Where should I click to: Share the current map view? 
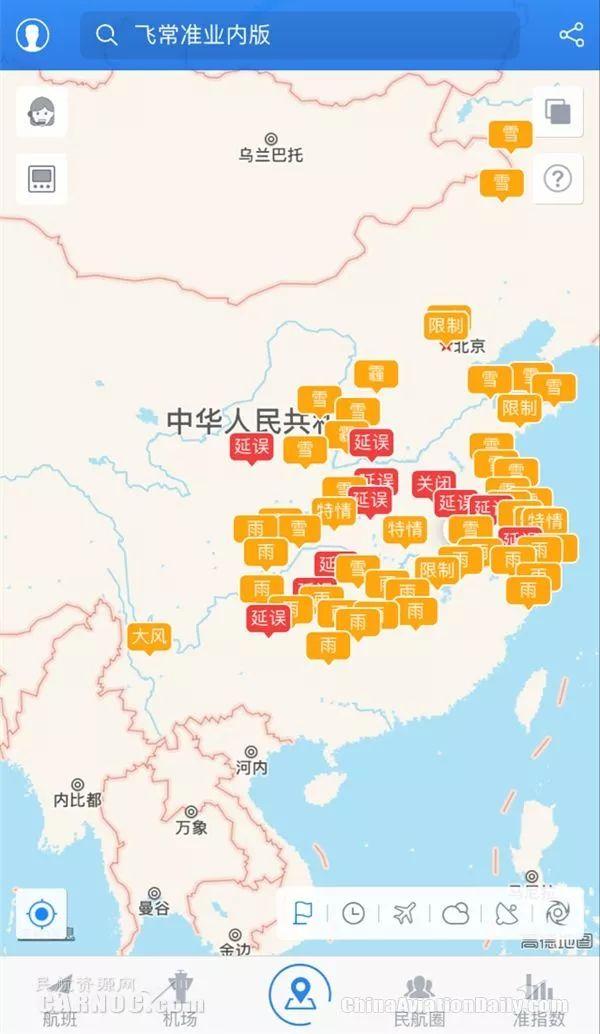pos(571,35)
